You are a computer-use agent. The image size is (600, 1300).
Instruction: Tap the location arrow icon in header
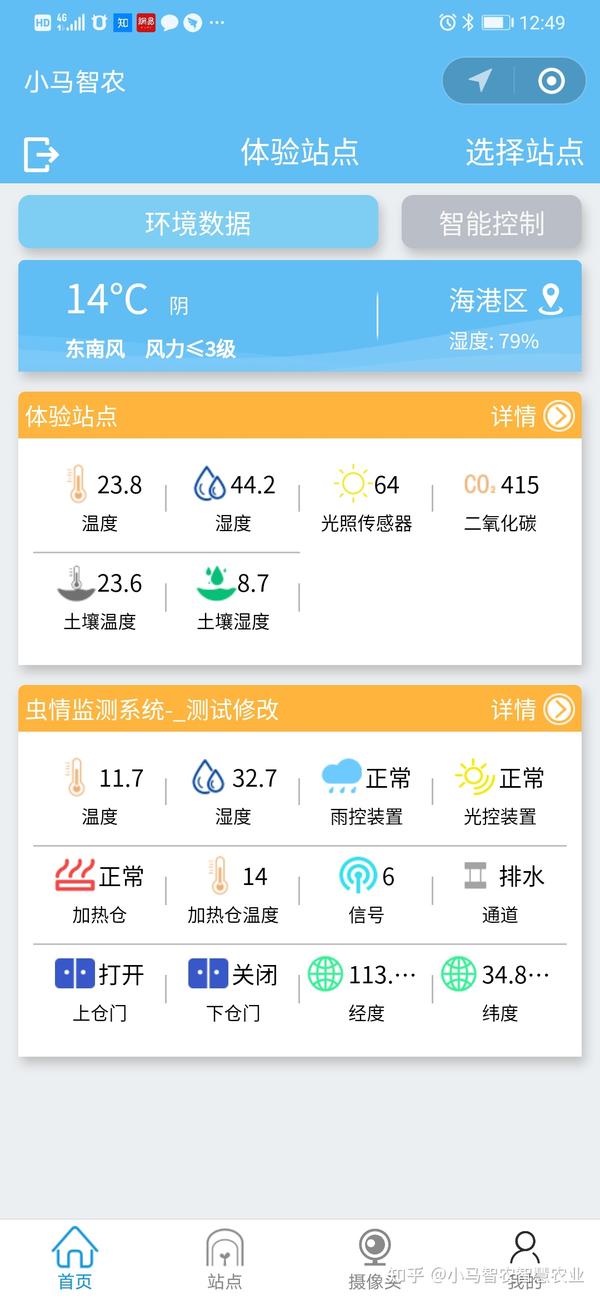pos(480,81)
